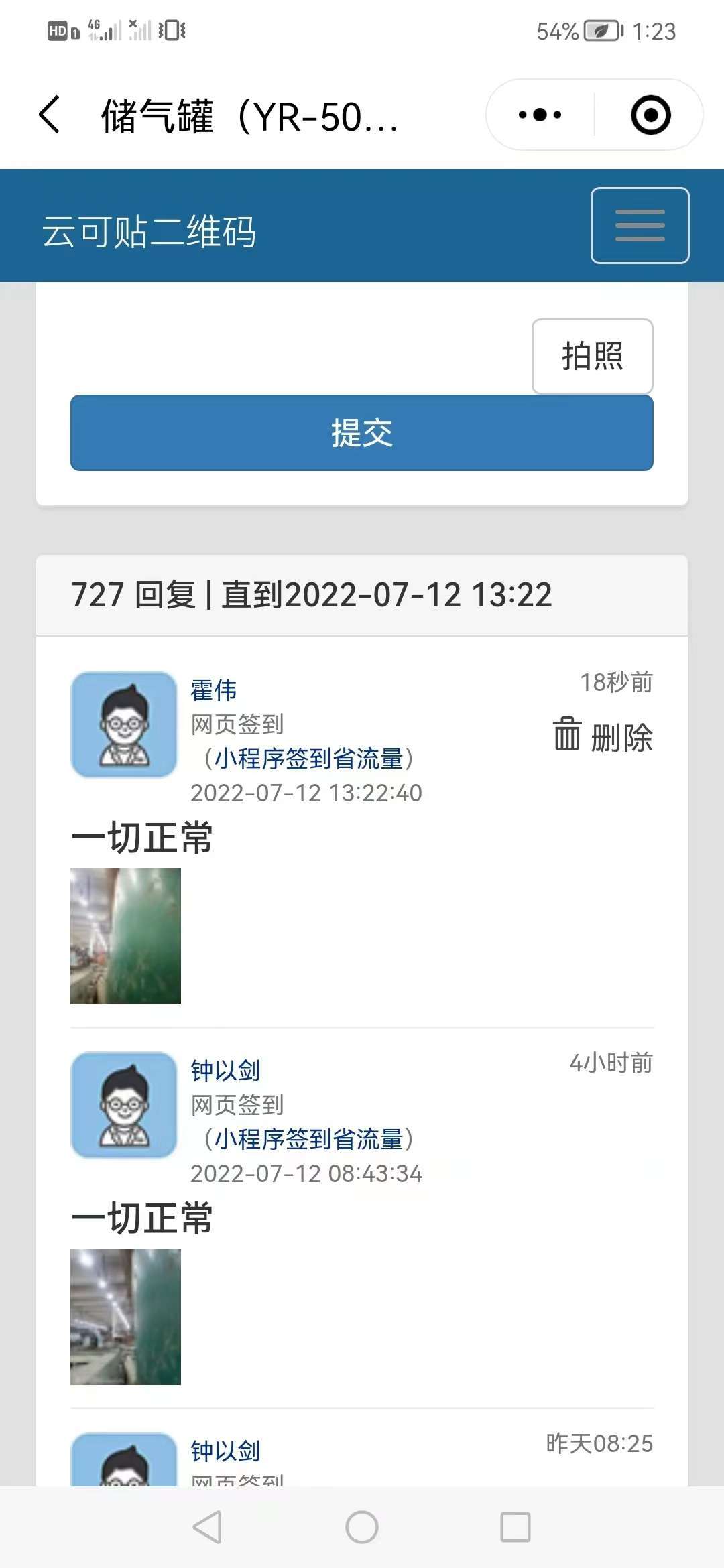This screenshot has height=1568, width=724.
Task: Tap the 拍照 button to take a photo
Action: [x=592, y=356]
